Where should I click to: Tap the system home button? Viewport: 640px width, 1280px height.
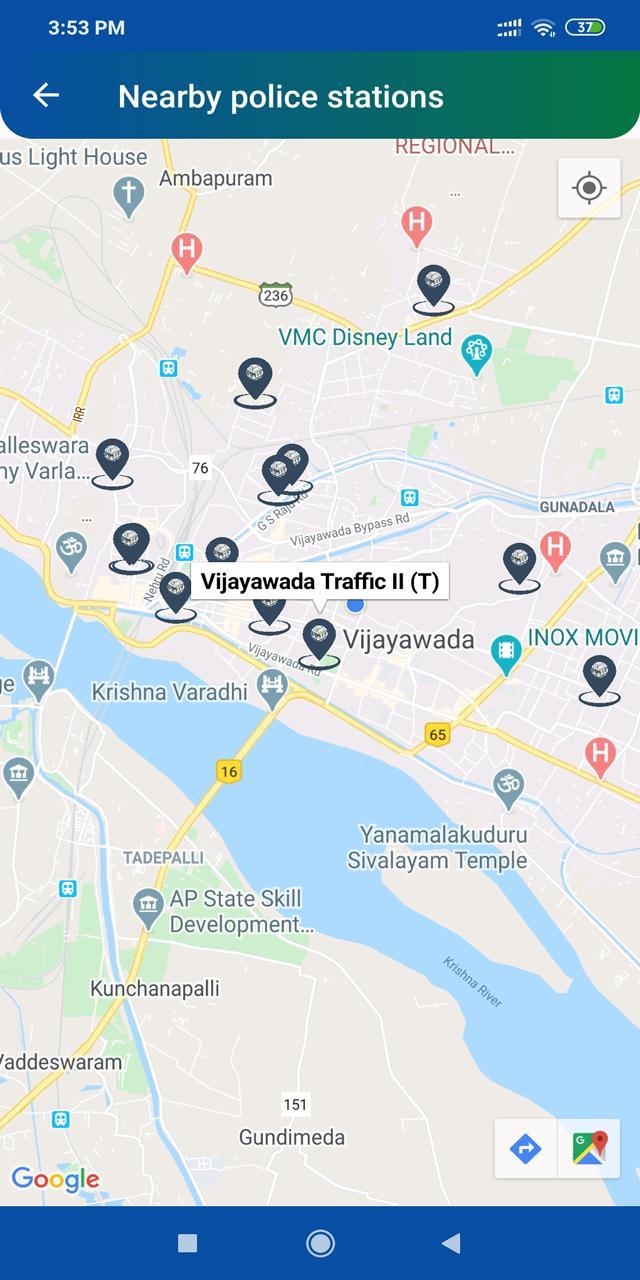[x=320, y=1243]
